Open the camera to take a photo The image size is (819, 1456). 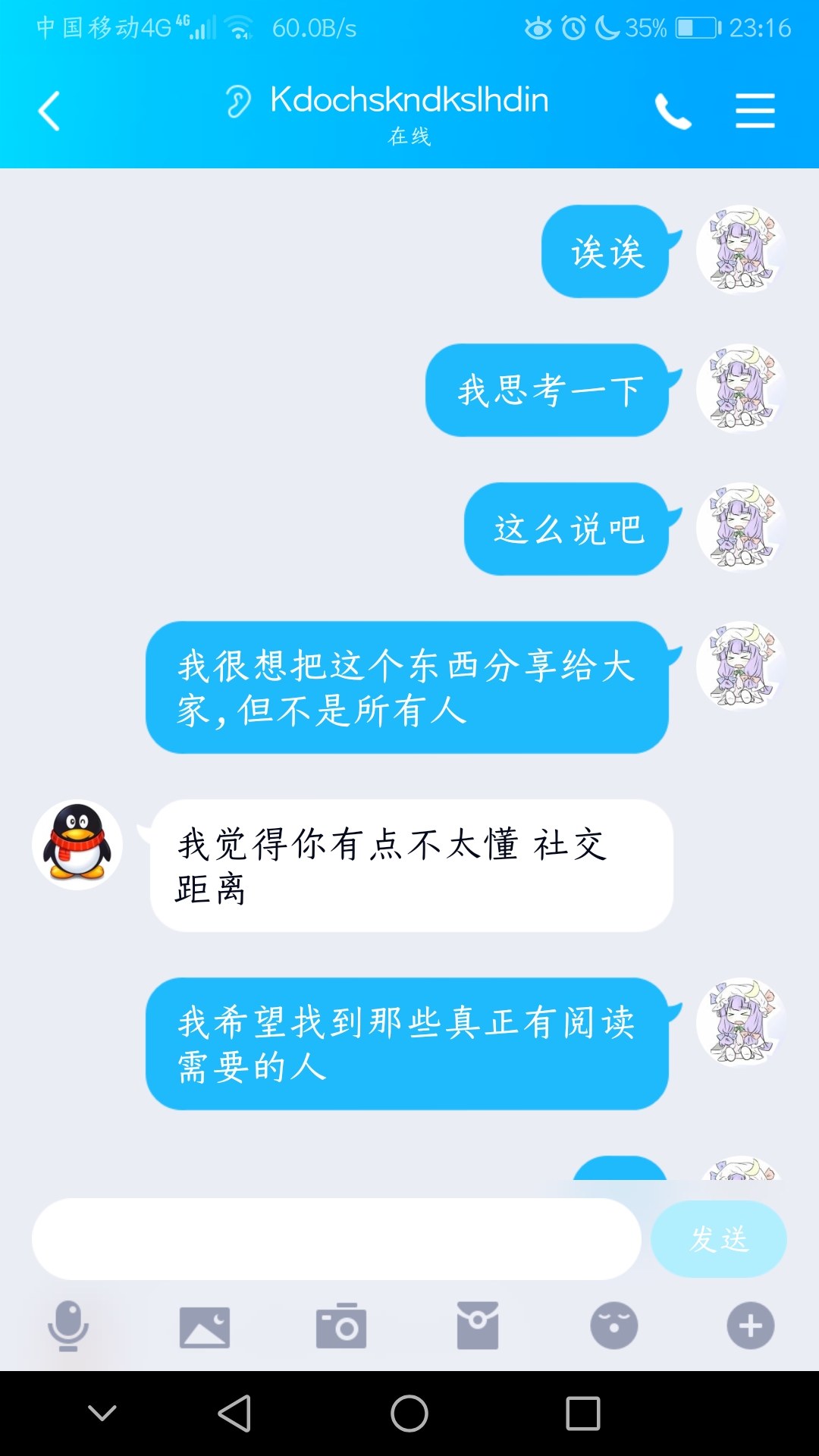pos(341,1326)
